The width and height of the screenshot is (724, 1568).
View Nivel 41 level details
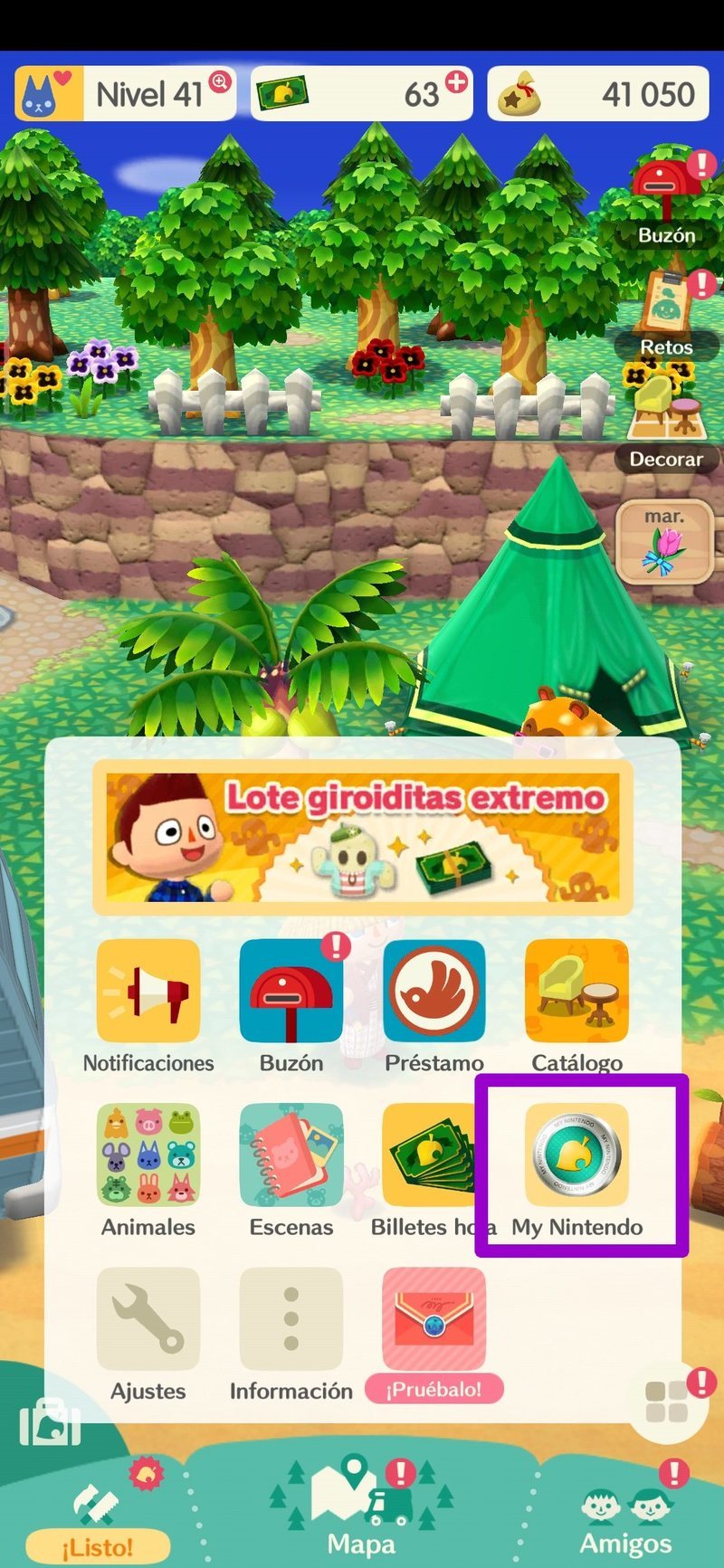coord(125,93)
